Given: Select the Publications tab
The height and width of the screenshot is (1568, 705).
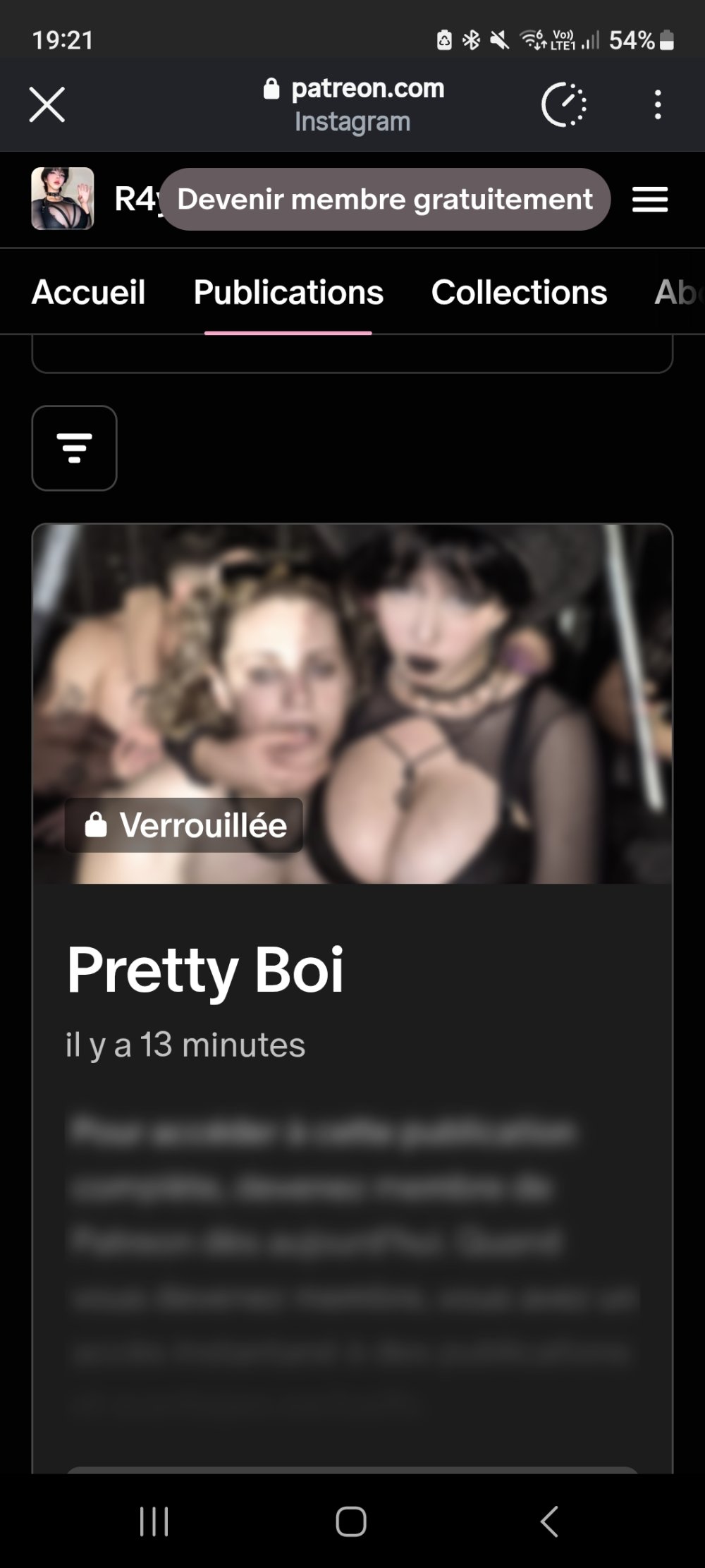Looking at the screenshot, I should tap(288, 292).
